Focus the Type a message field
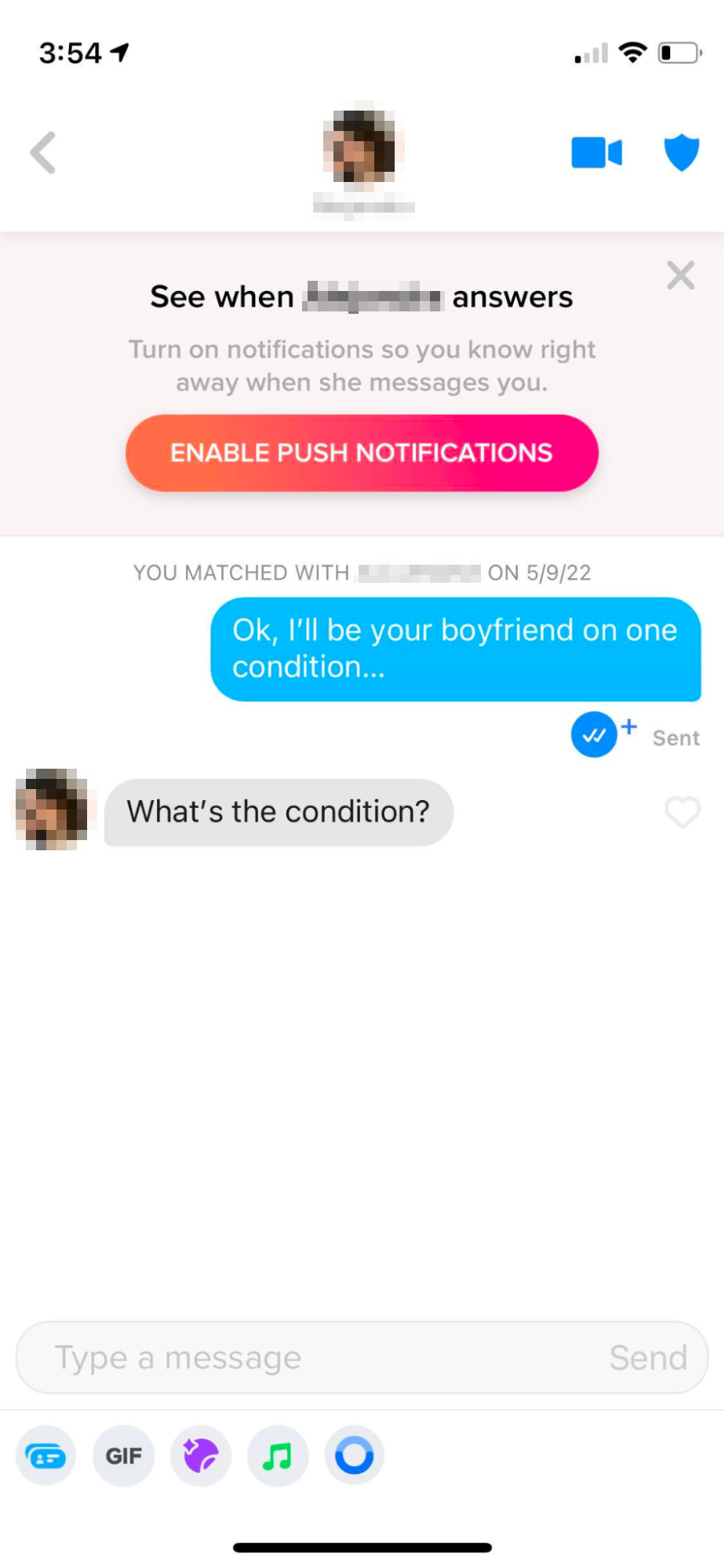725x1568 pixels. point(314,1357)
